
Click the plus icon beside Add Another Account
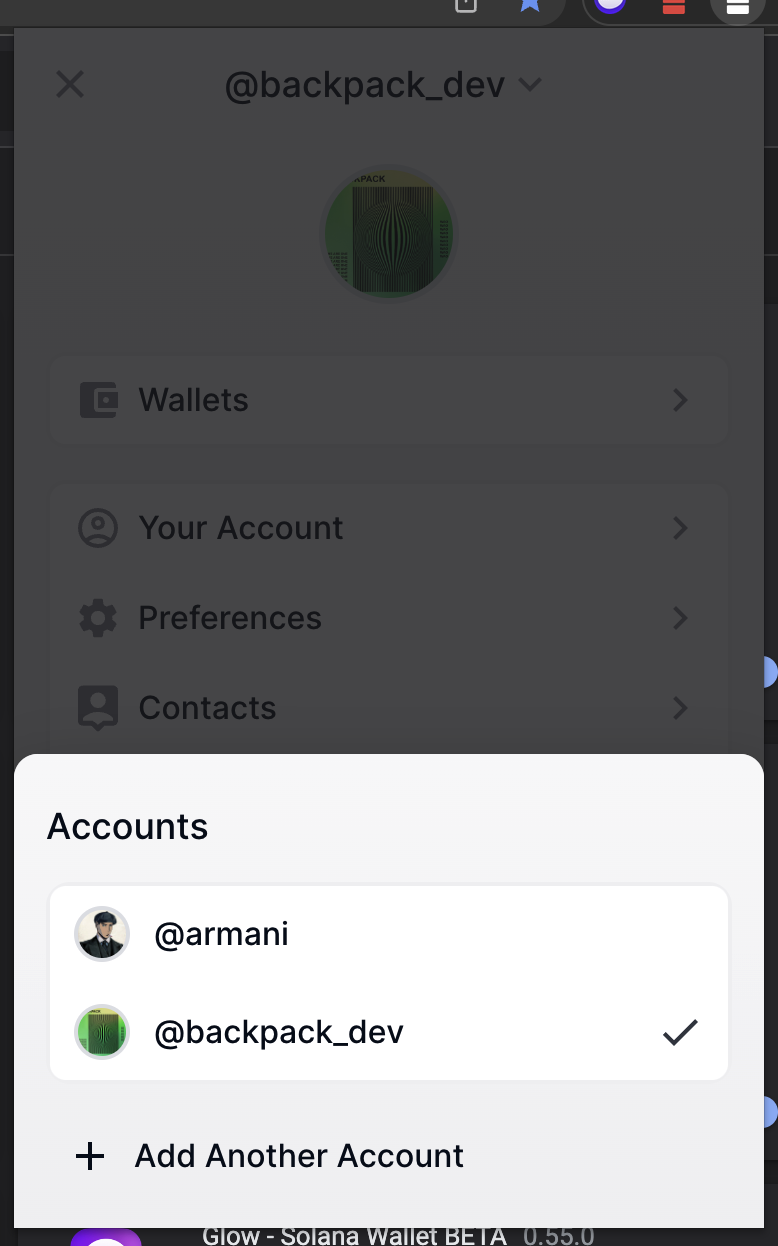click(x=89, y=1155)
